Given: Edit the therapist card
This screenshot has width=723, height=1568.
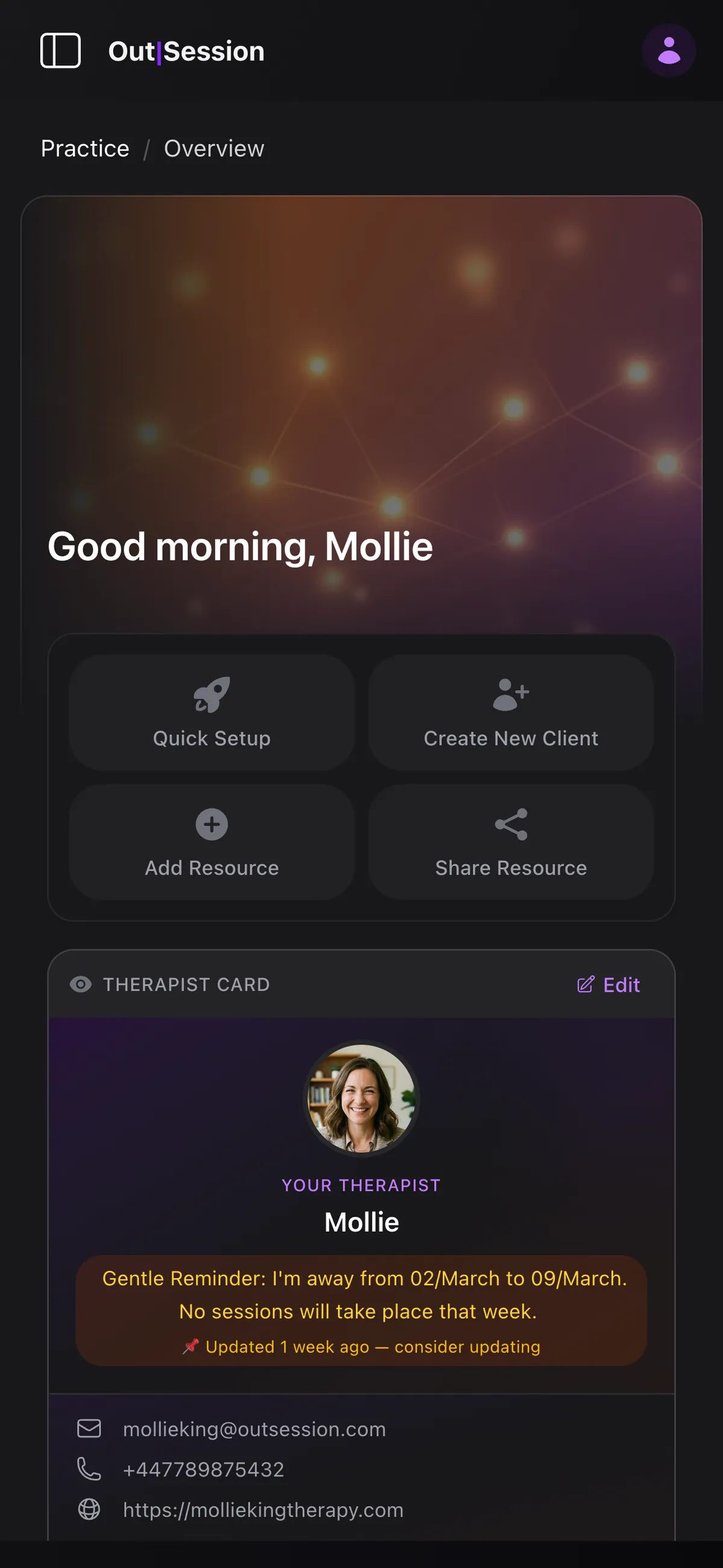Looking at the screenshot, I should point(609,984).
